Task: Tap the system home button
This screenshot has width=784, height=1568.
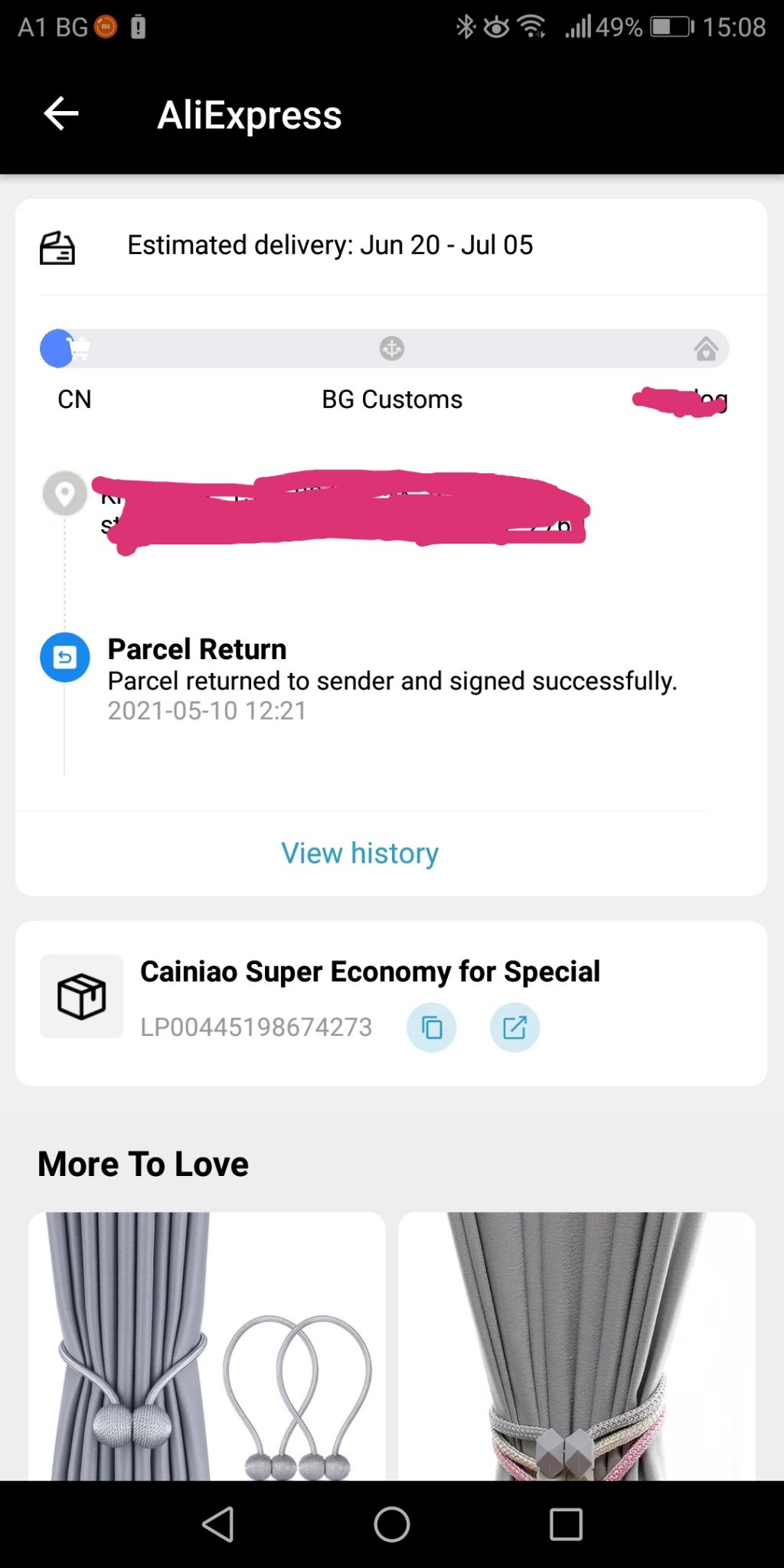Action: click(x=391, y=1524)
